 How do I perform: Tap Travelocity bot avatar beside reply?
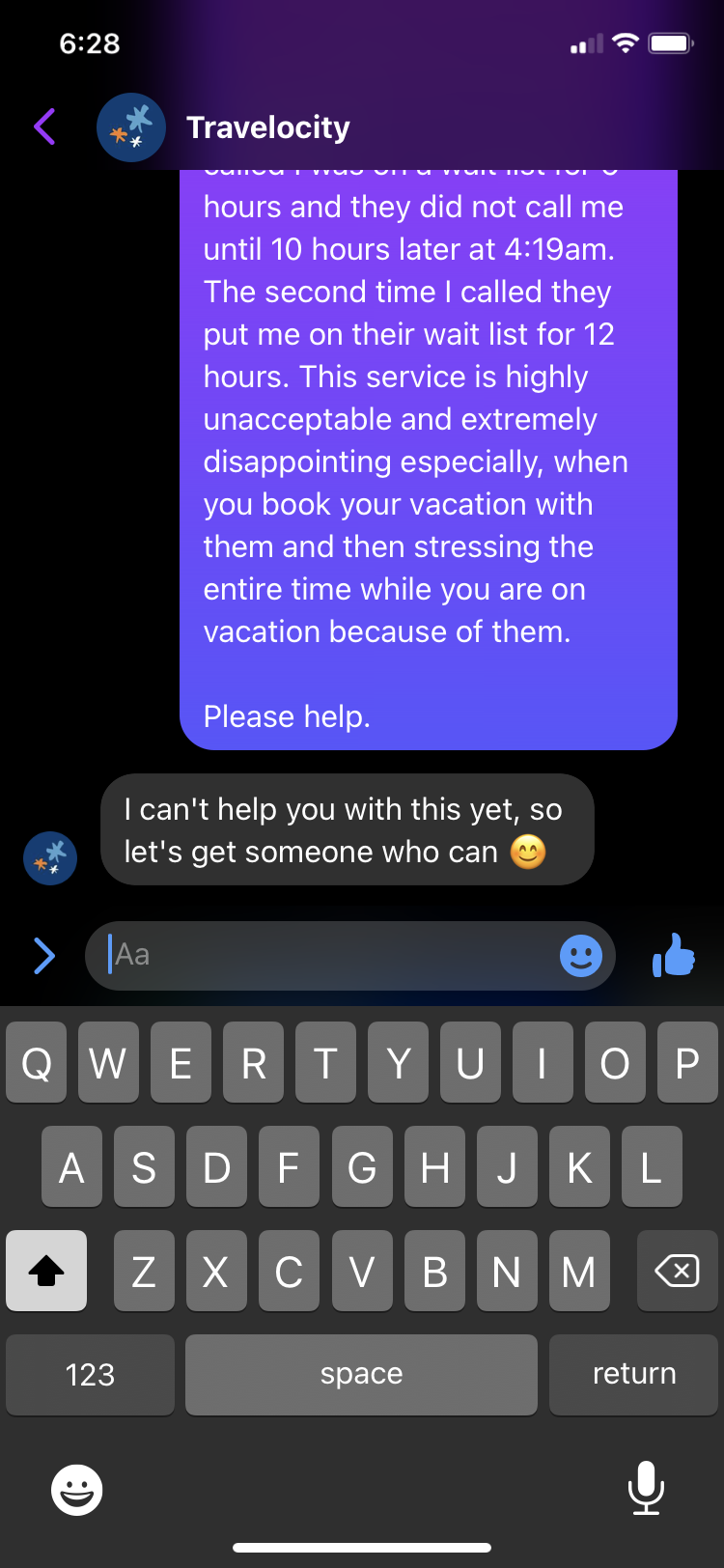pyautogui.click(x=50, y=857)
